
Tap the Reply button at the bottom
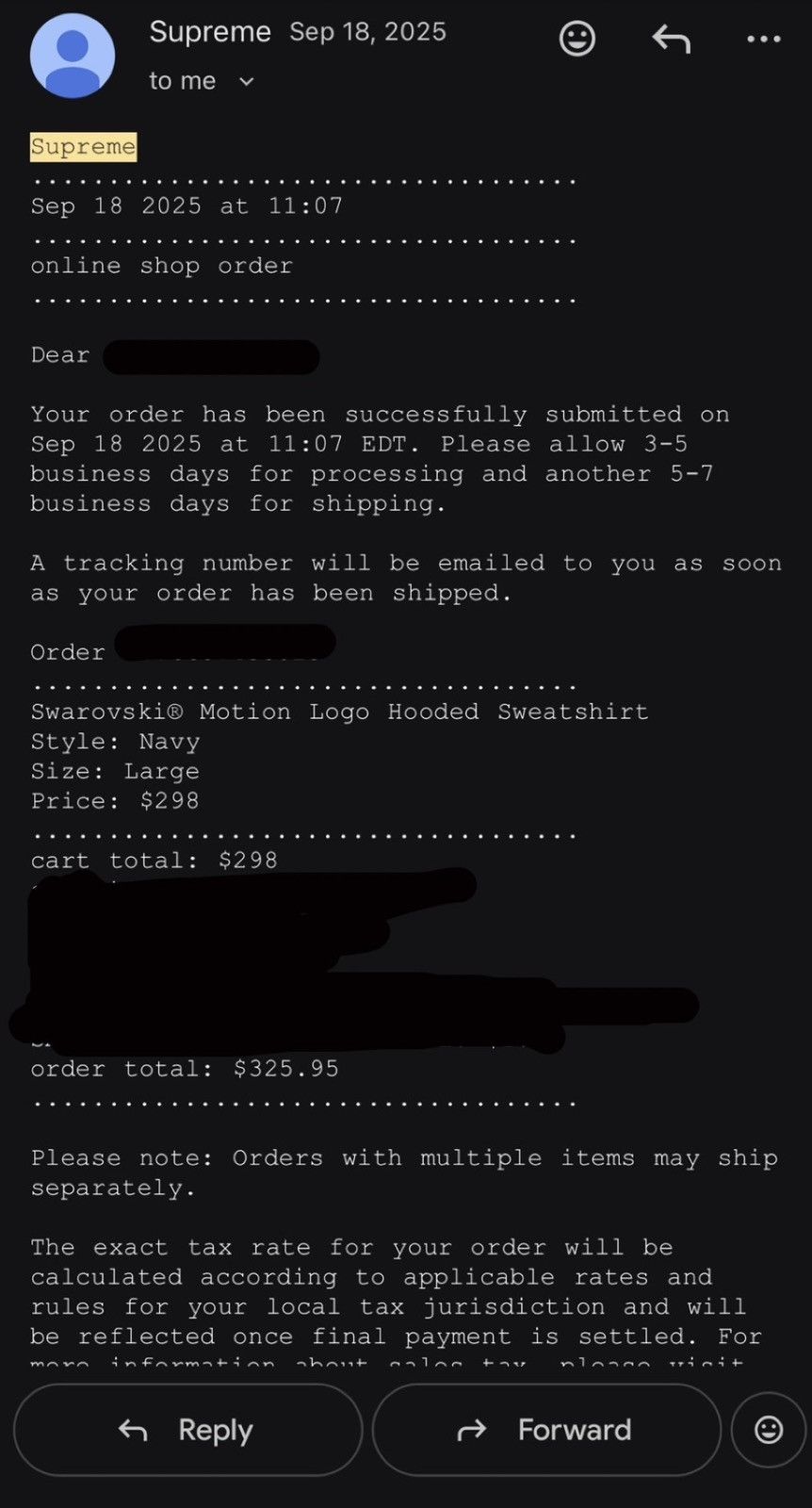187,1430
